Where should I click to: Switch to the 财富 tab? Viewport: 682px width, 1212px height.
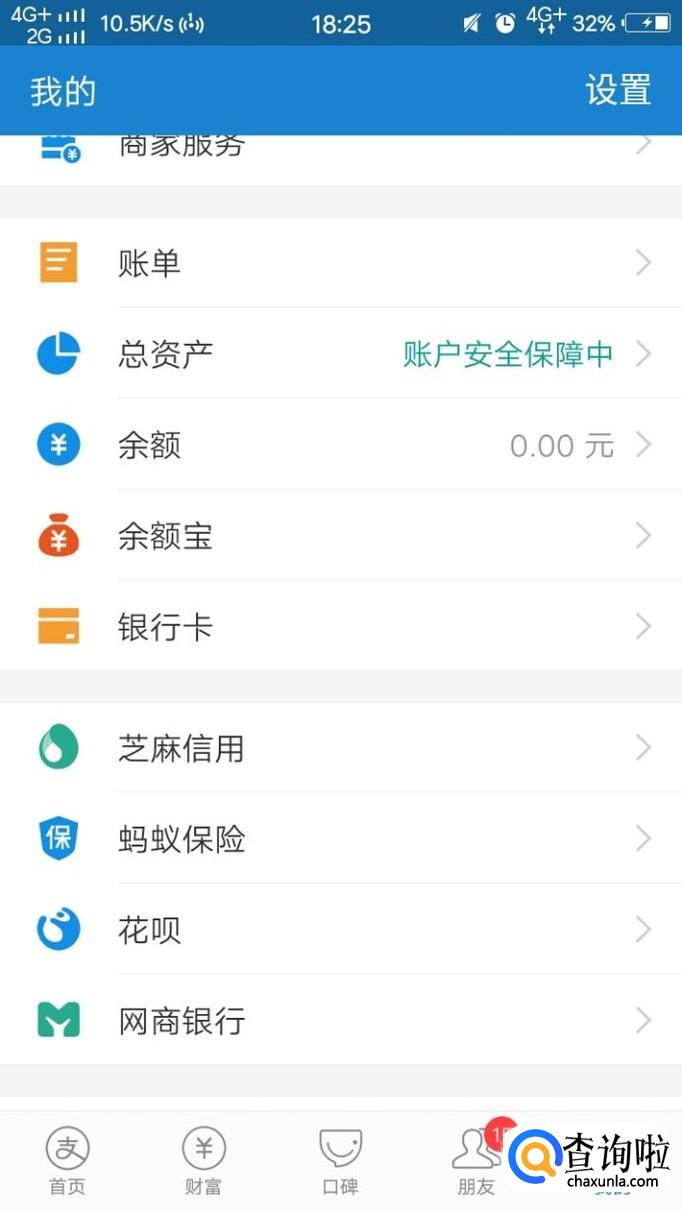pos(204,1160)
